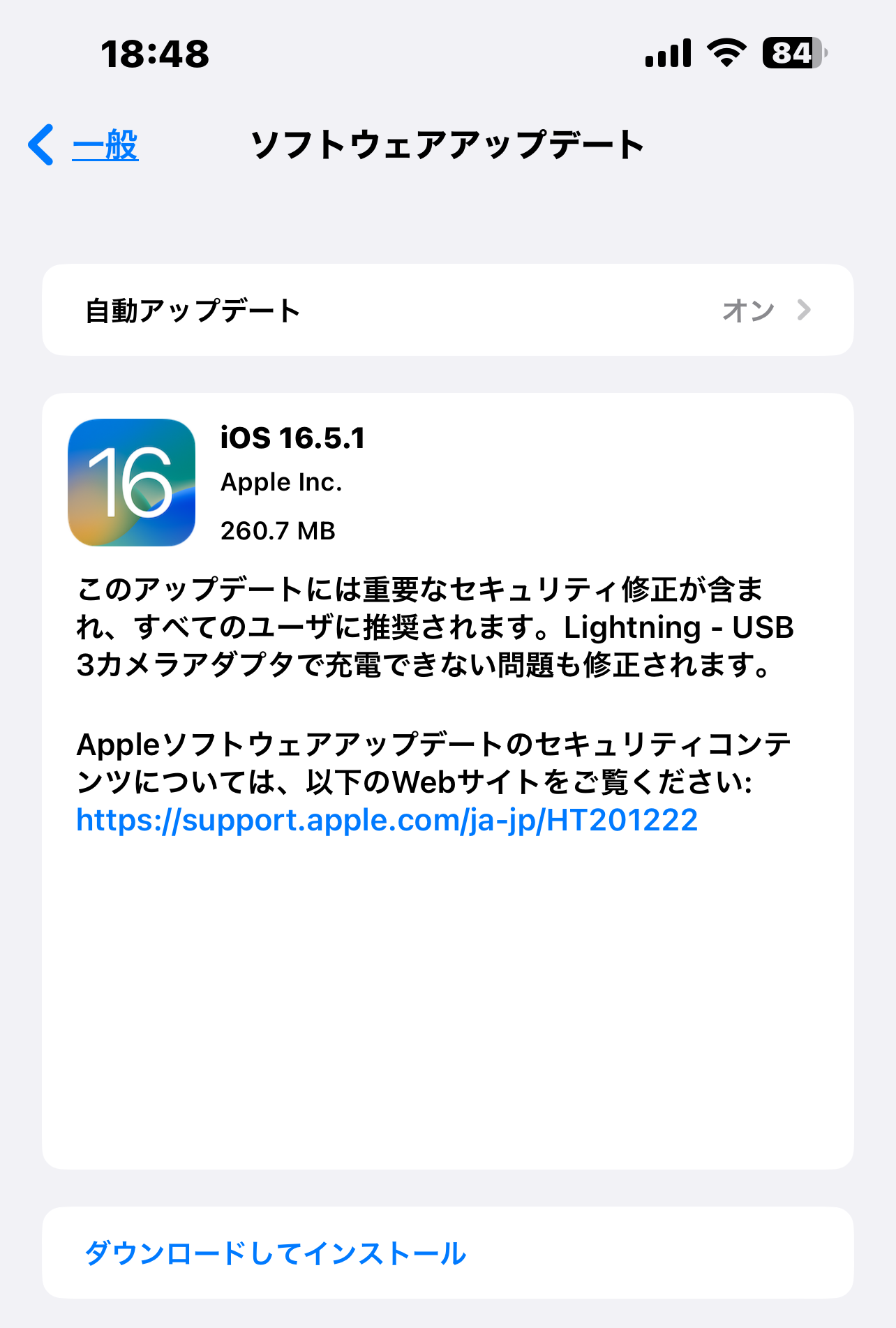The width and height of the screenshot is (896, 1328).
Task: Tap the 260.7 MB size label
Action: tap(278, 530)
